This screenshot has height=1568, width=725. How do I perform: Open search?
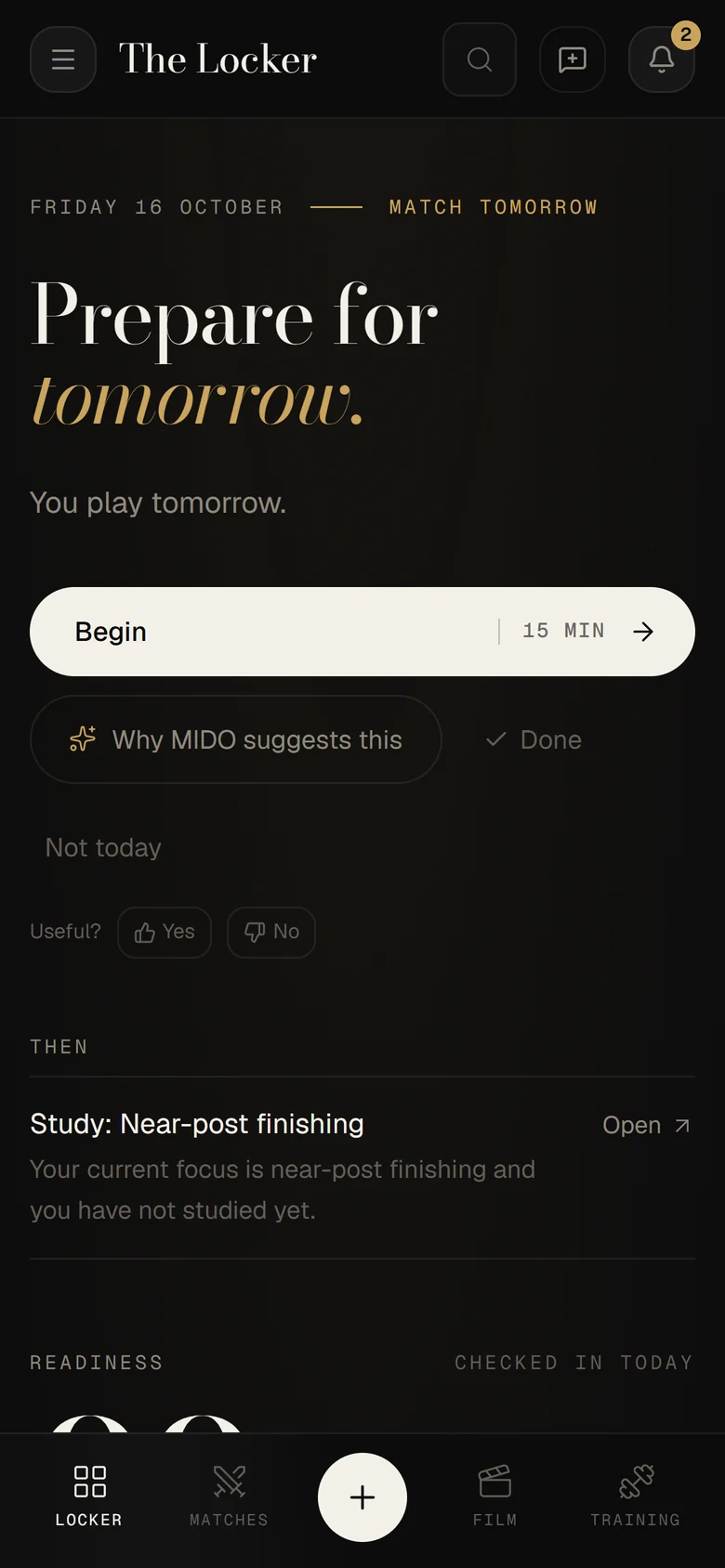480,59
